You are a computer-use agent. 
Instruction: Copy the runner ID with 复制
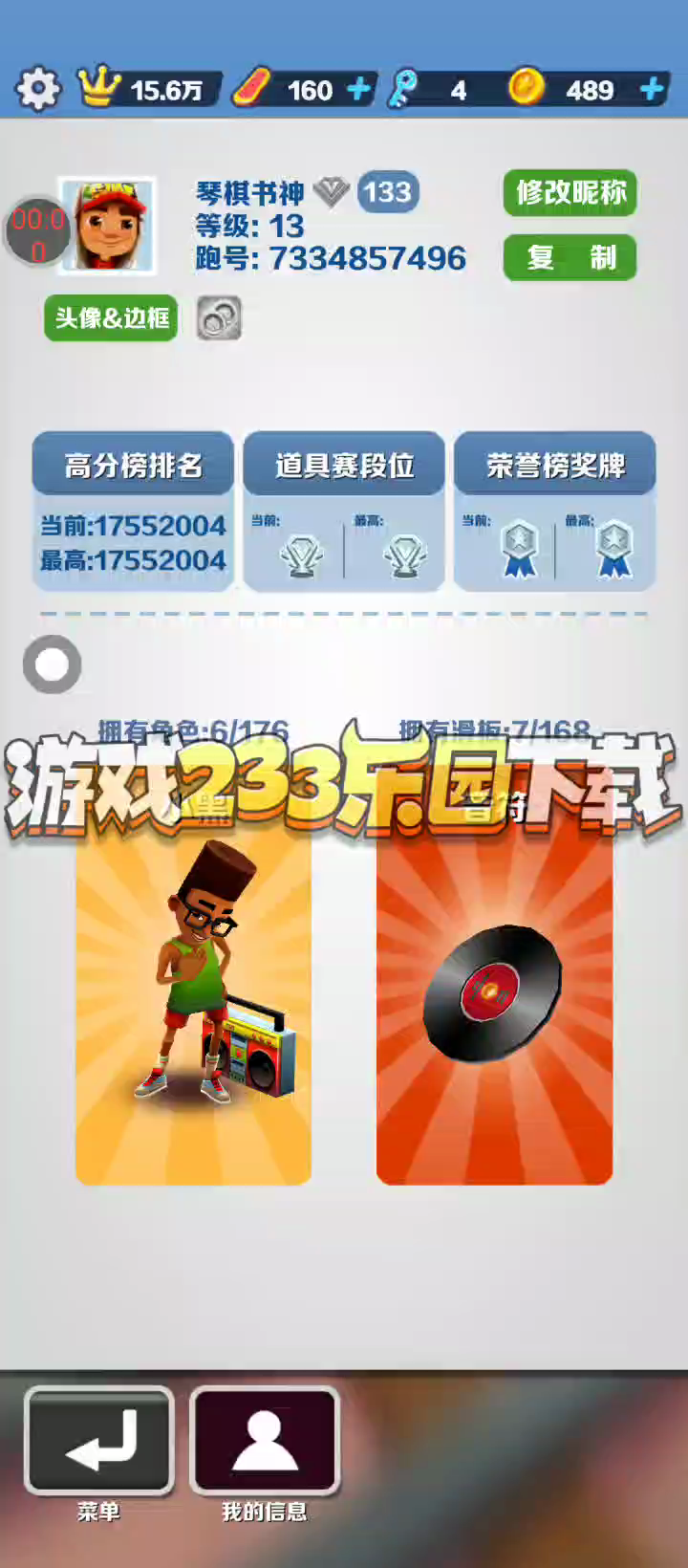click(x=570, y=257)
